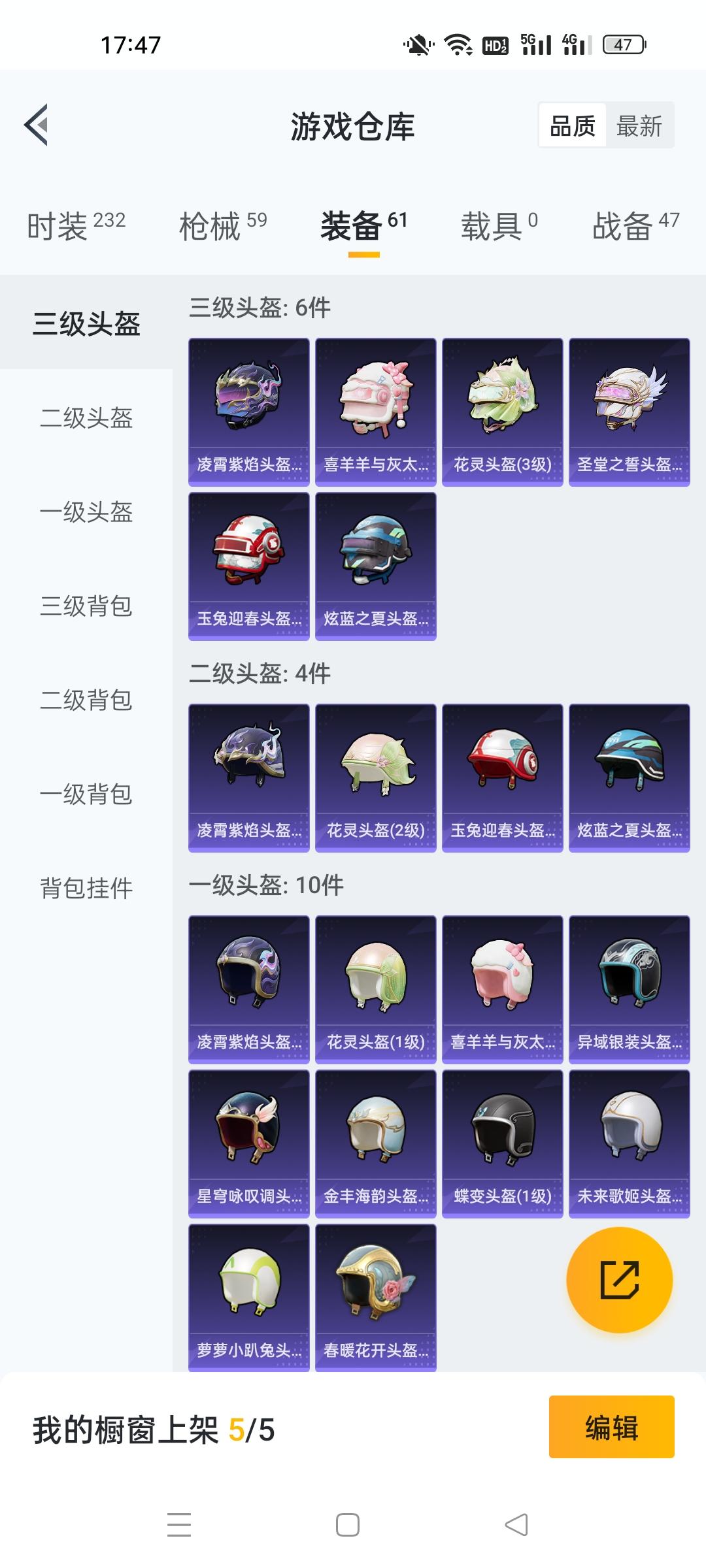Toggle sorting to 品质
The image size is (706, 1568).
pyautogui.click(x=572, y=124)
